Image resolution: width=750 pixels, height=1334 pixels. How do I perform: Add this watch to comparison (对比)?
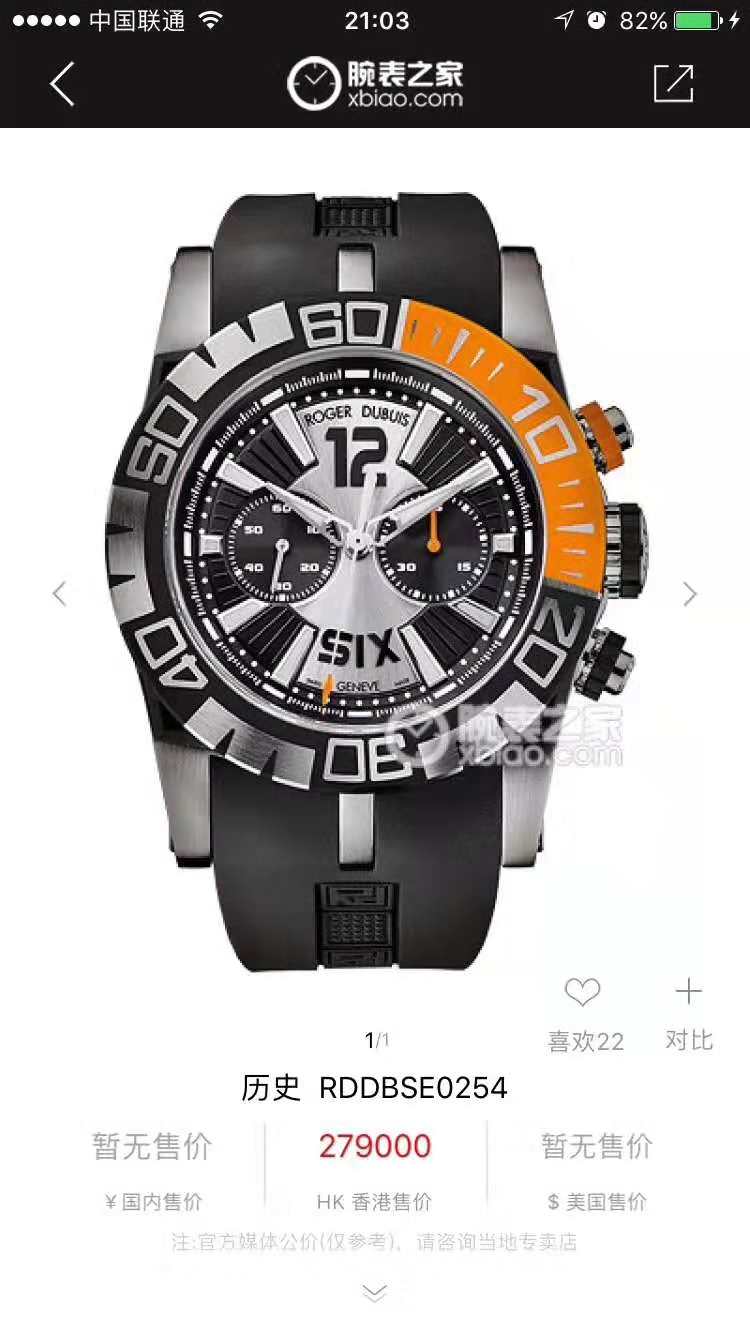688,993
